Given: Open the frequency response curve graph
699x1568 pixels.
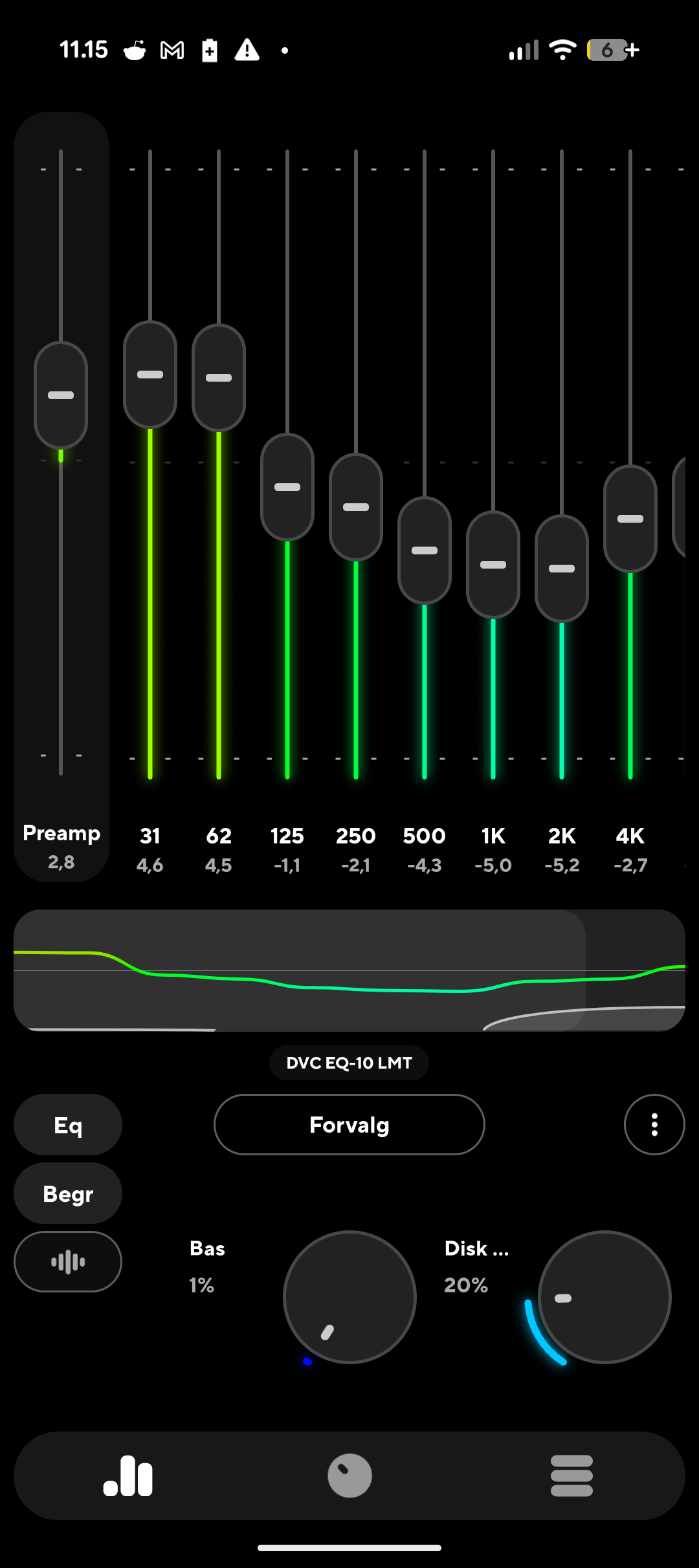Looking at the screenshot, I should pos(349,970).
